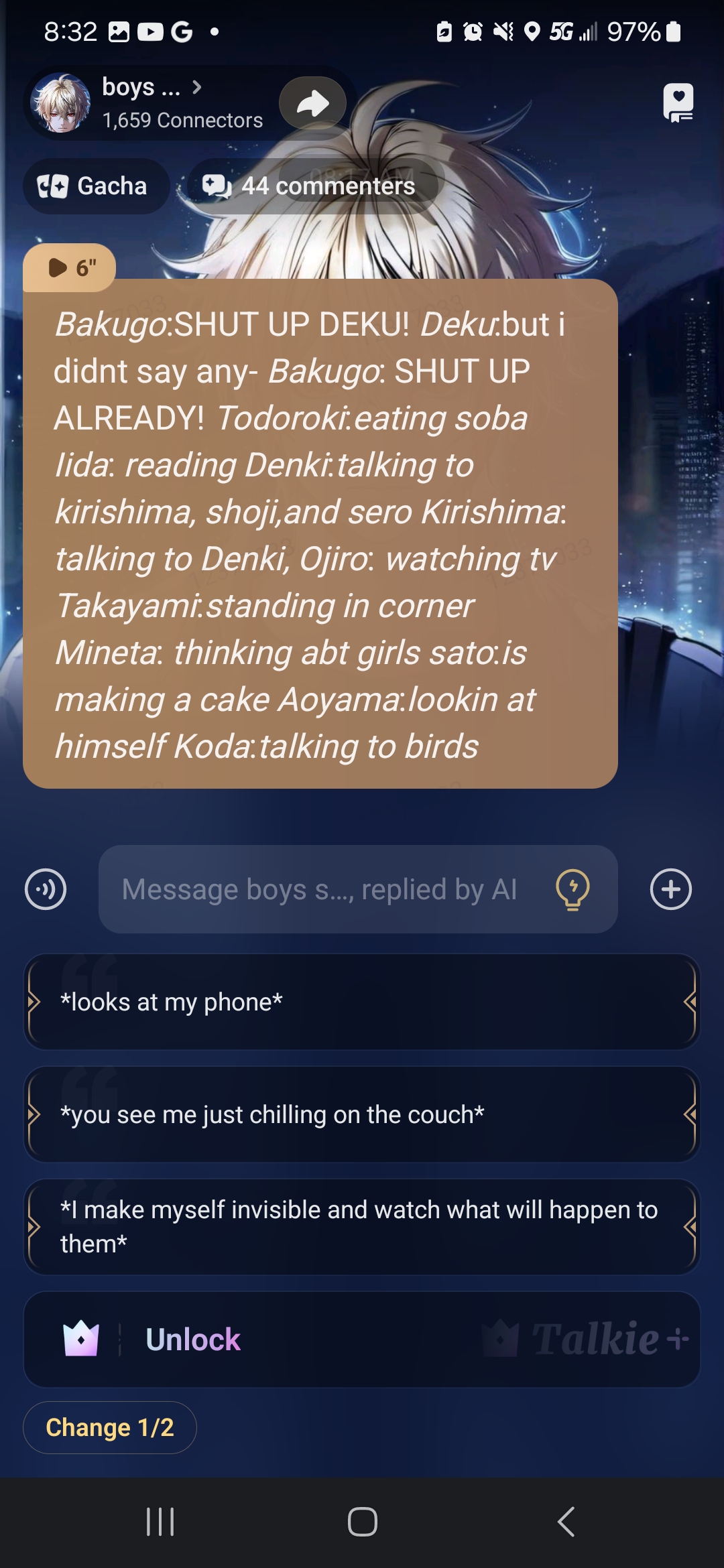This screenshot has width=724, height=1568.
Task: Pick the invisible and watch reply
Action: coord(362,1227)
